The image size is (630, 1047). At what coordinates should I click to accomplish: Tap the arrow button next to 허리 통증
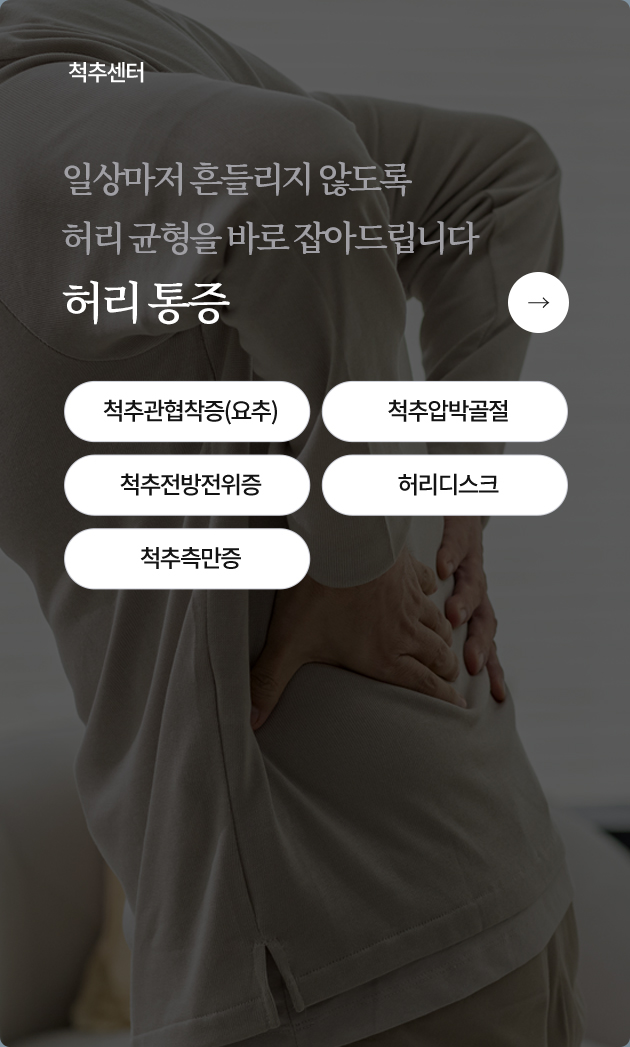(538, 302)
